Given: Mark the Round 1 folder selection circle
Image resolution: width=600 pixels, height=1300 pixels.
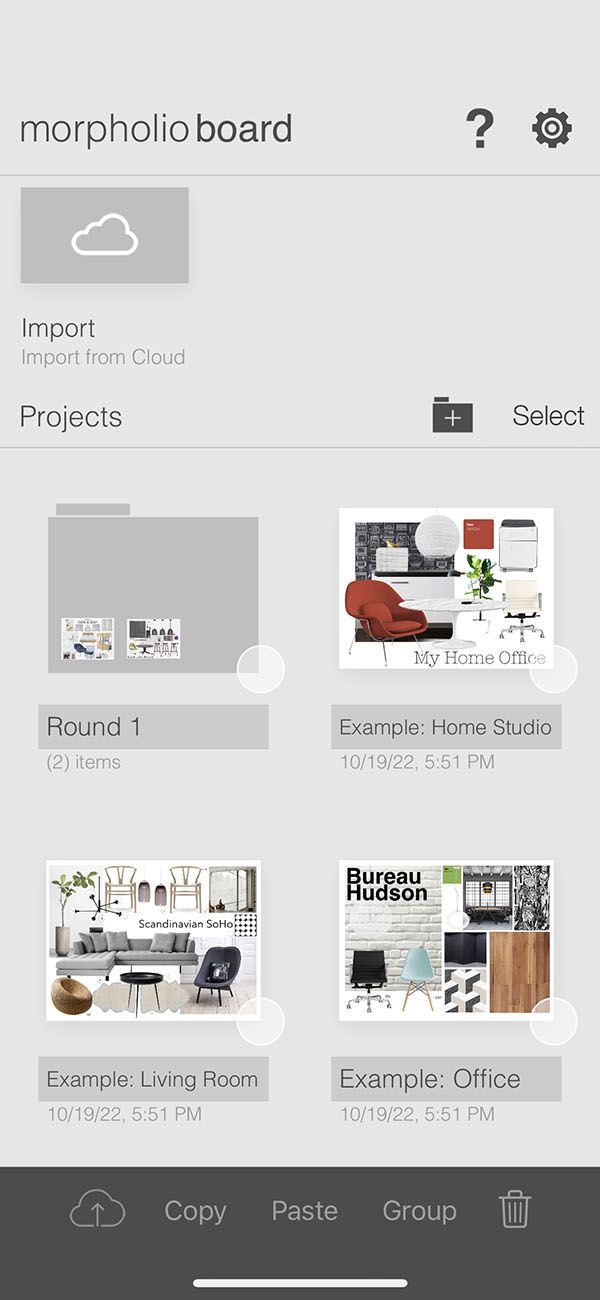Looking at the screenshot, I should click(x=261, y=669).
